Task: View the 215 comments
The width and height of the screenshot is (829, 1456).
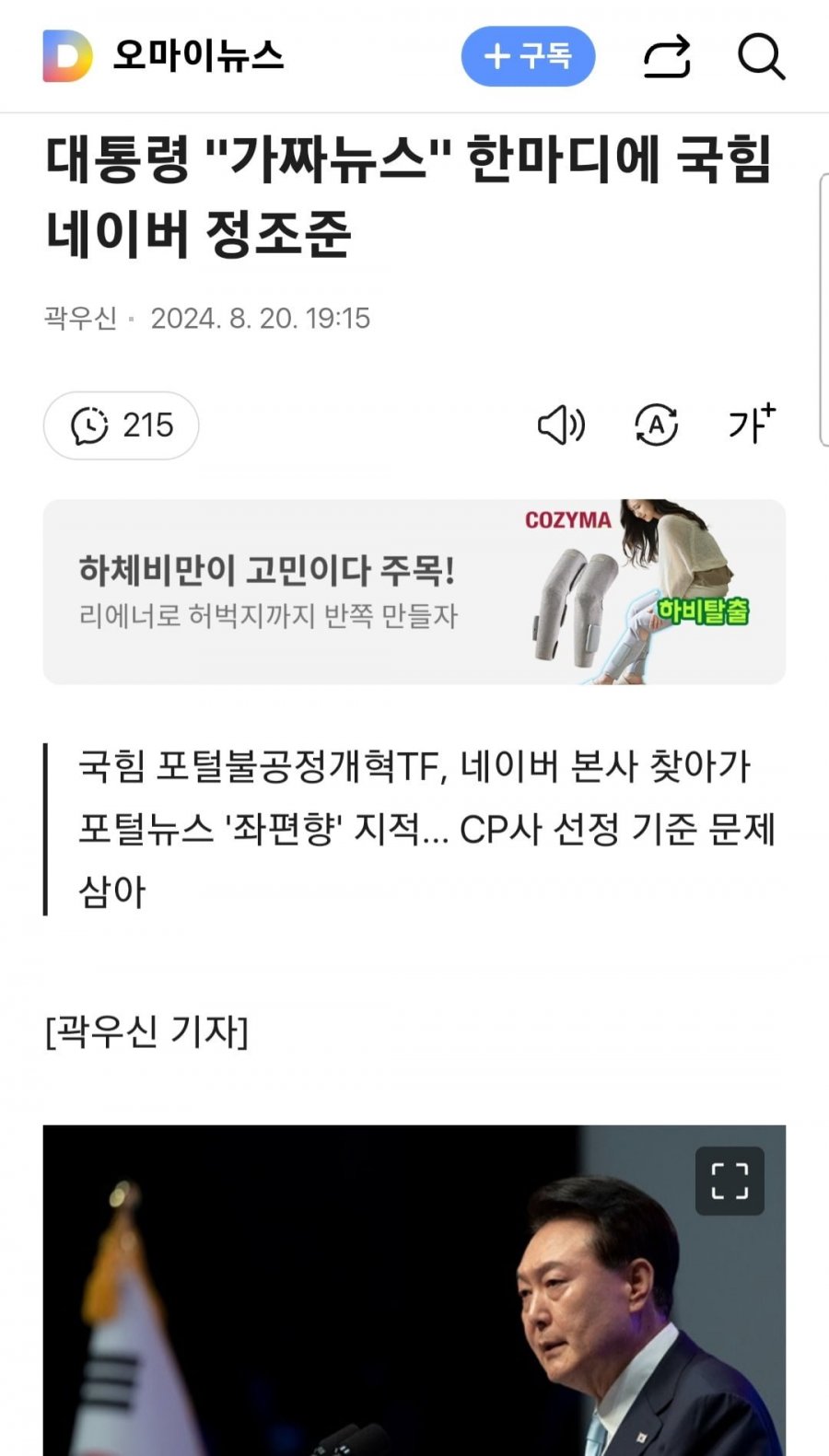Action: [x=122, y=425]
